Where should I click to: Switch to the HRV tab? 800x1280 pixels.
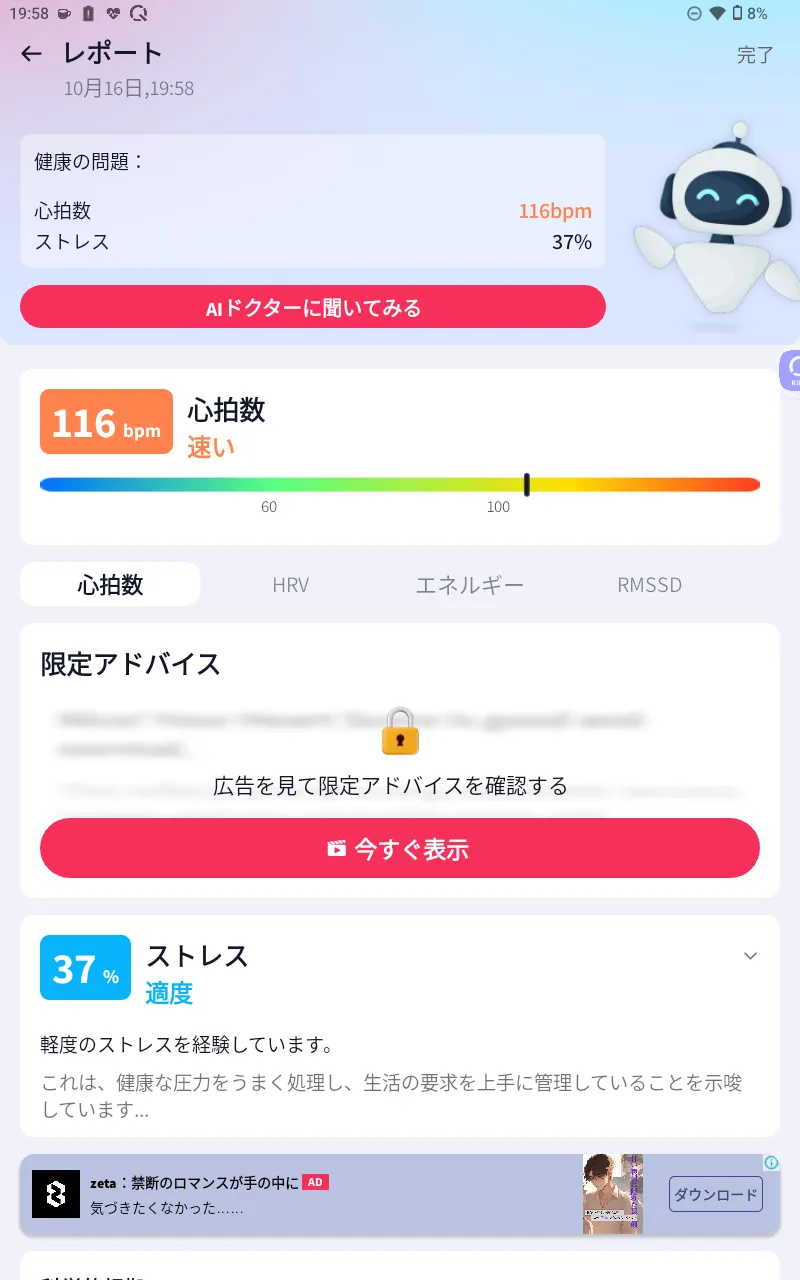point(291,585)
